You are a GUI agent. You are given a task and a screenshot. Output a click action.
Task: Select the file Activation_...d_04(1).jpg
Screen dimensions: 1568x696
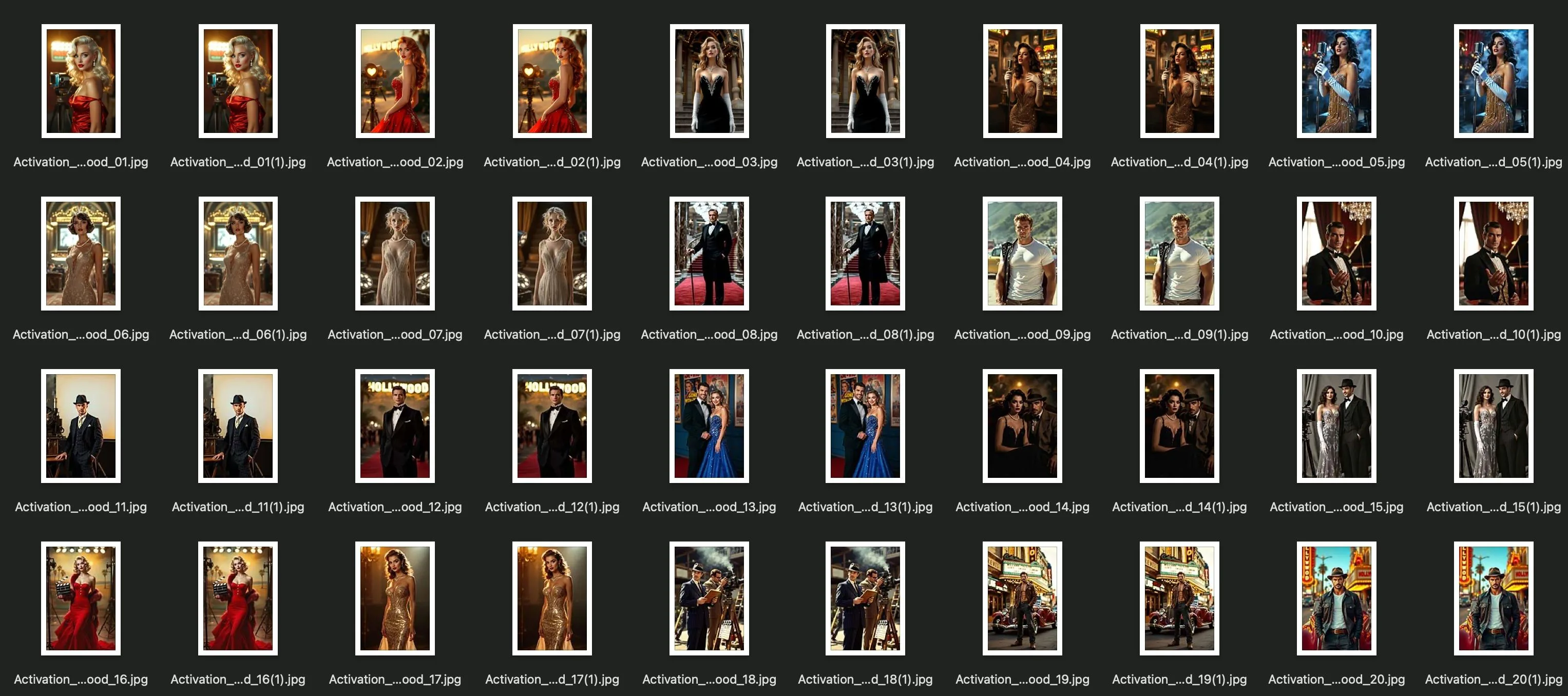click(1179, 81)
